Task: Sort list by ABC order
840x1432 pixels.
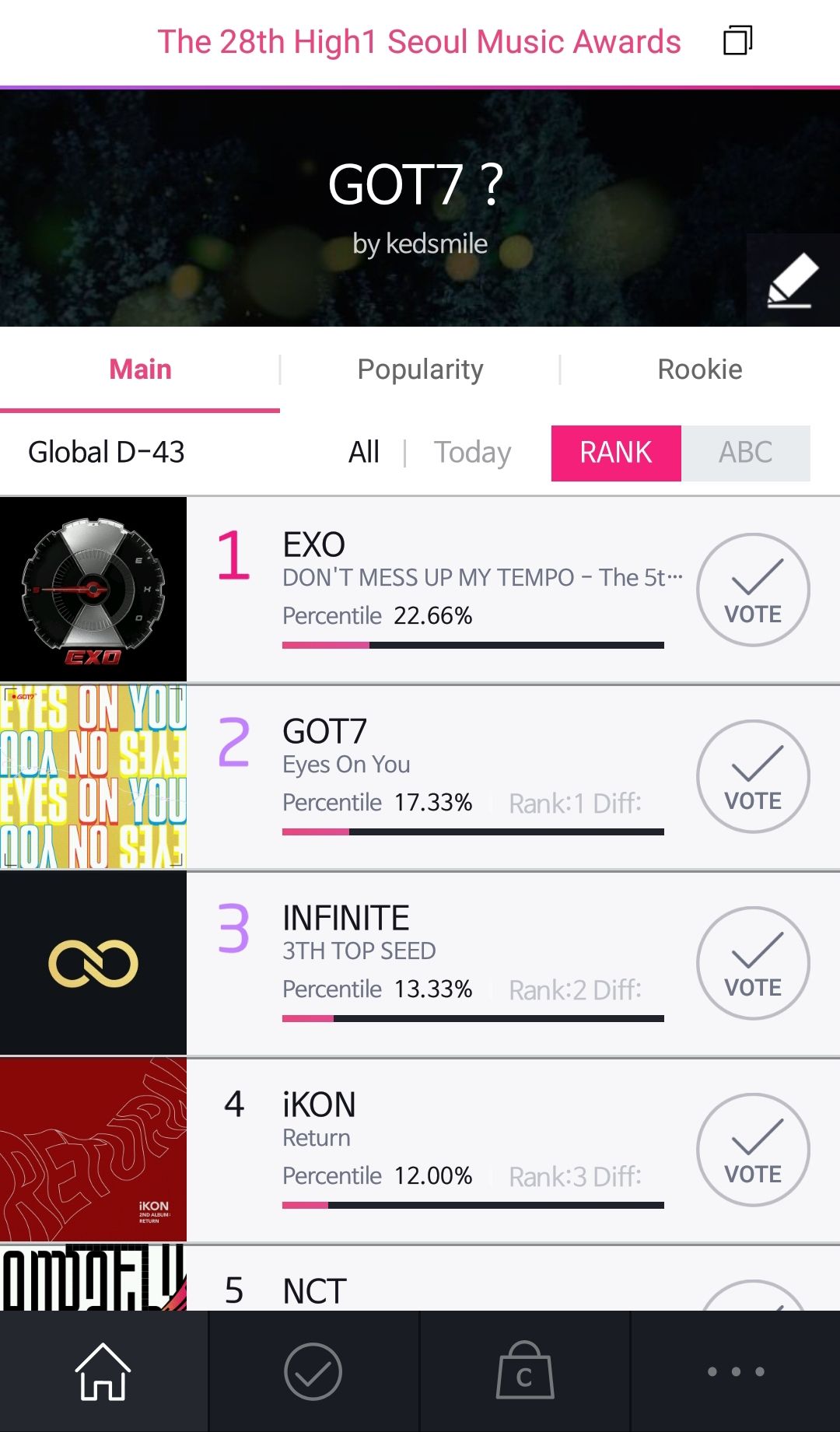Action: point(745,453)
